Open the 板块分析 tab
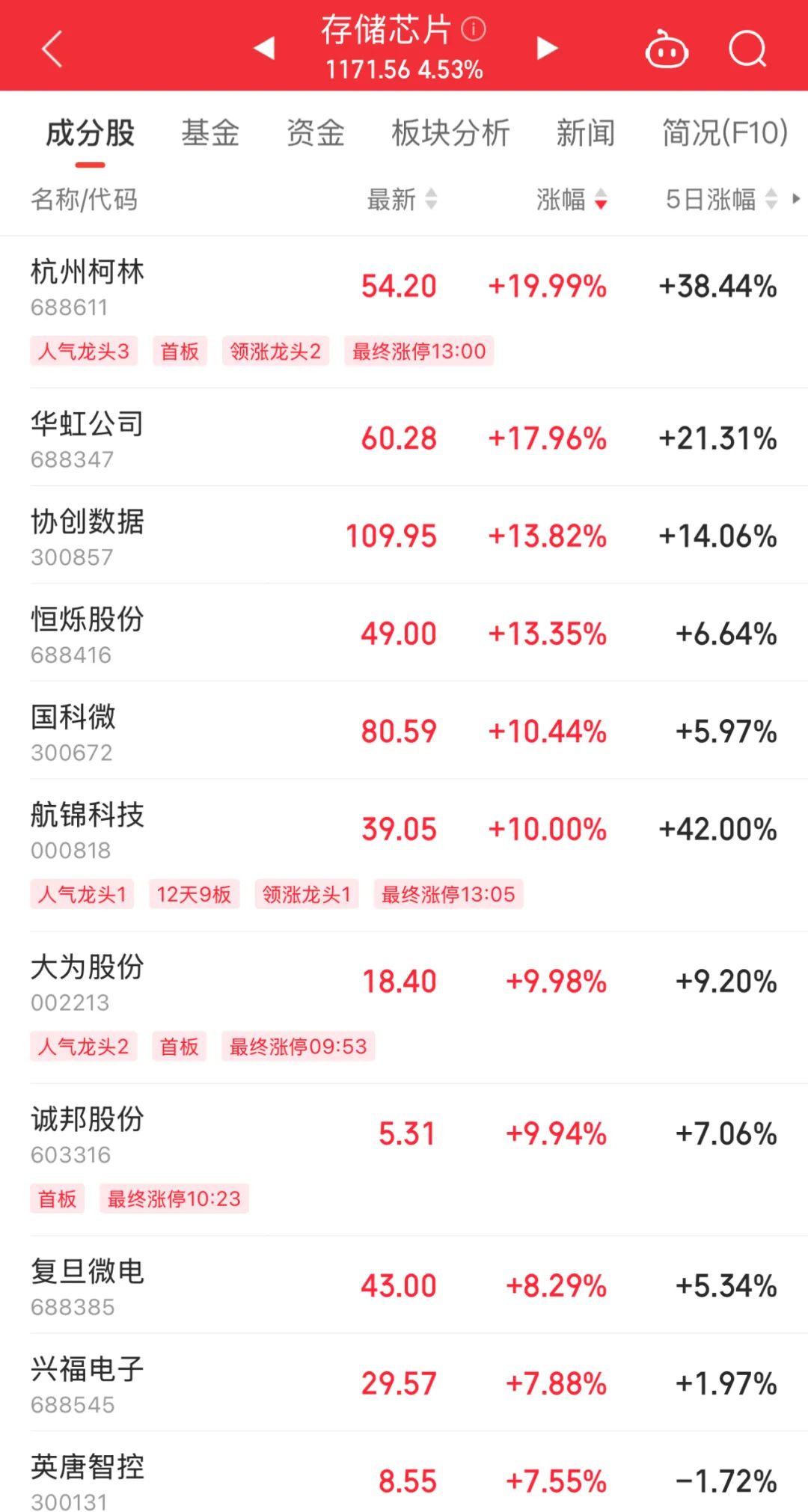The image size is (808, 1512). coord(450,133)
